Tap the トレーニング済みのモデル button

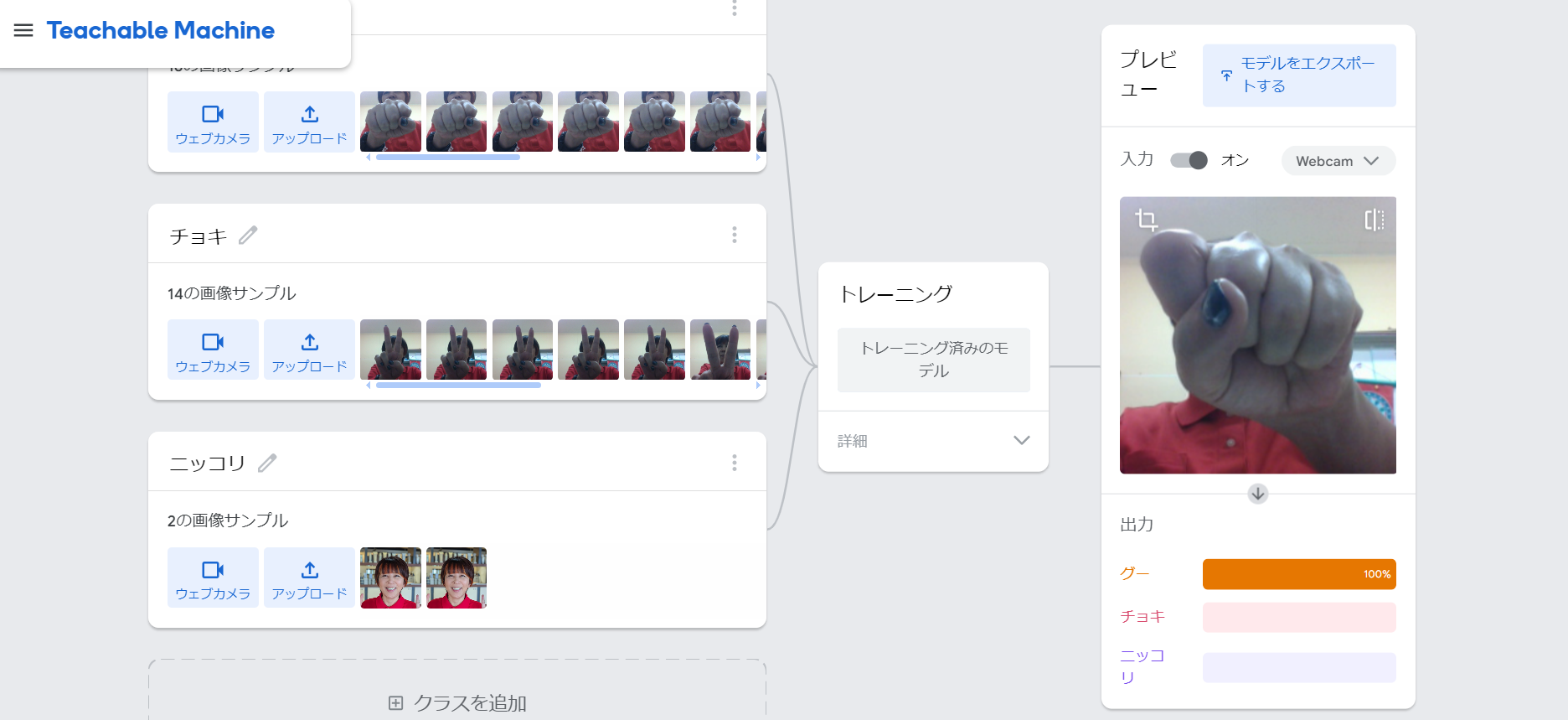[933, 360]
